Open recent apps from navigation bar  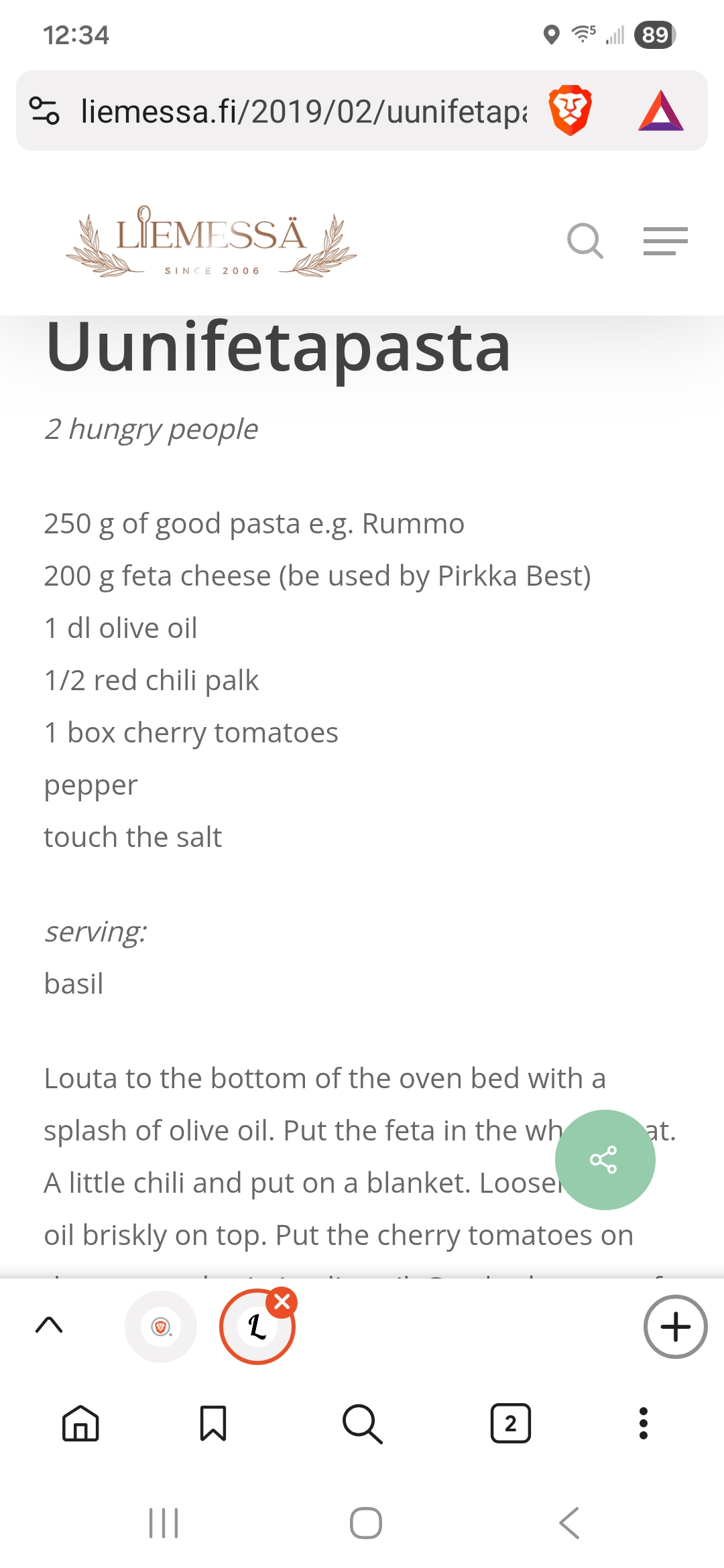click(x=164, y=1523)
